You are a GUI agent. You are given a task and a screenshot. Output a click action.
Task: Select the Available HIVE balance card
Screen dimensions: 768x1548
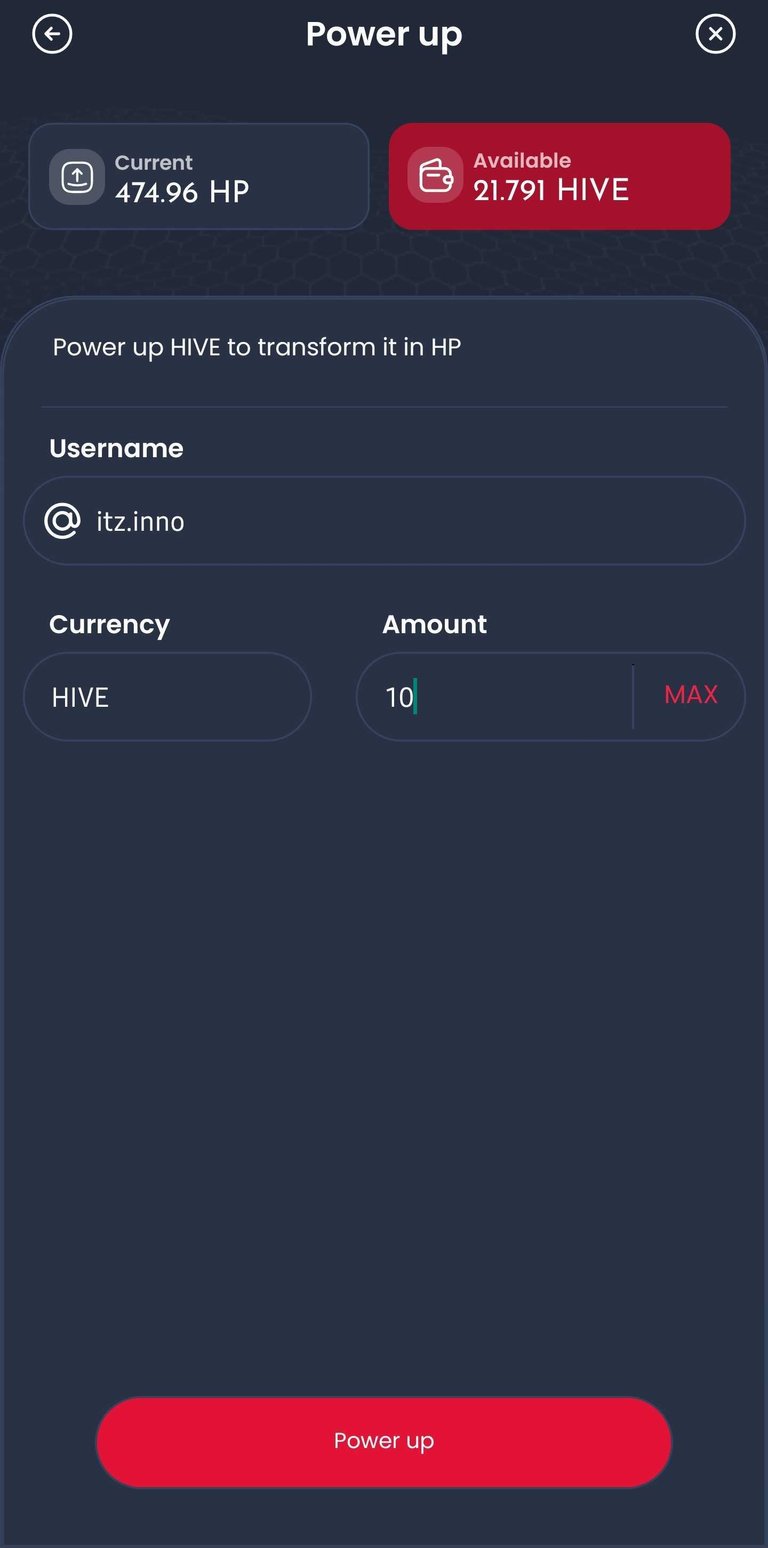(x=559, y=177)
